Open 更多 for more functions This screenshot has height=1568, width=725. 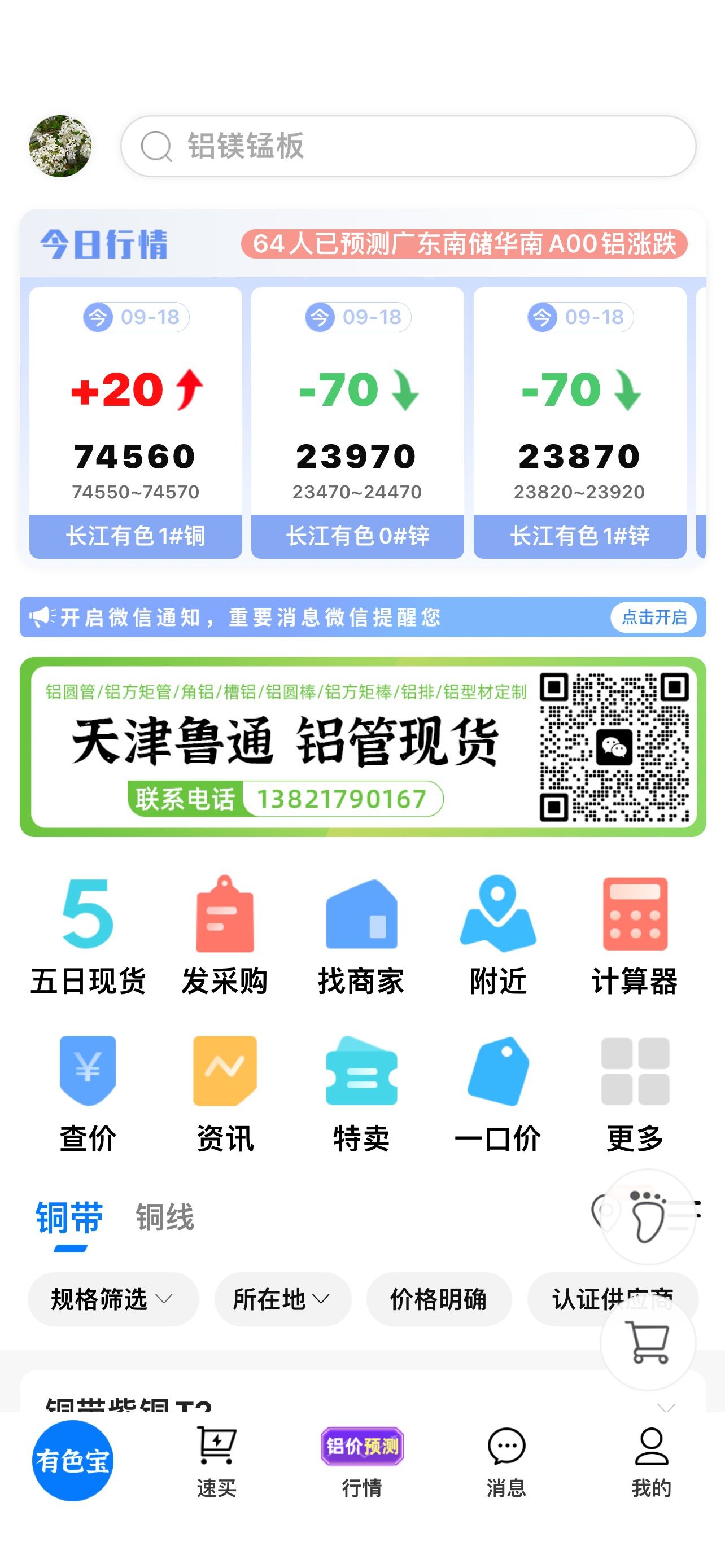coord(635,1094)
